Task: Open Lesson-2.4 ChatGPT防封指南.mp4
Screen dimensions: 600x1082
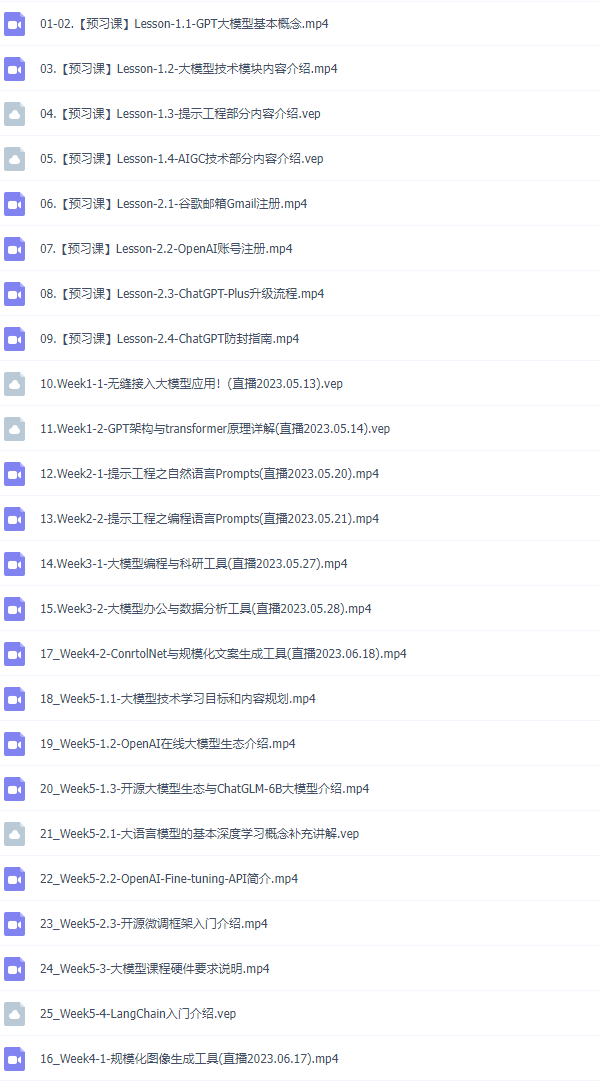Action: pos(169,339)
